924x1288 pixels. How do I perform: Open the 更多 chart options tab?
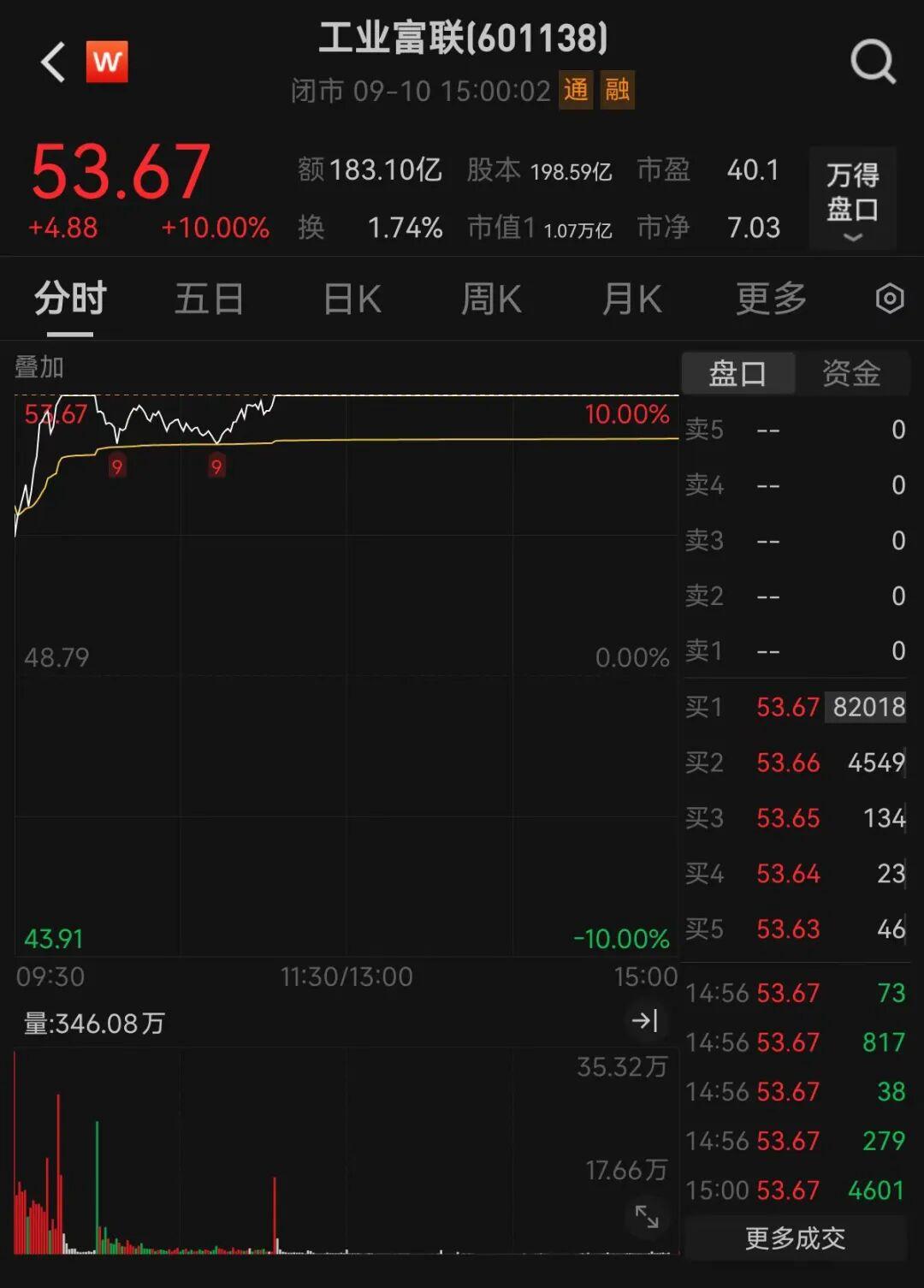(x=771, y=300)
